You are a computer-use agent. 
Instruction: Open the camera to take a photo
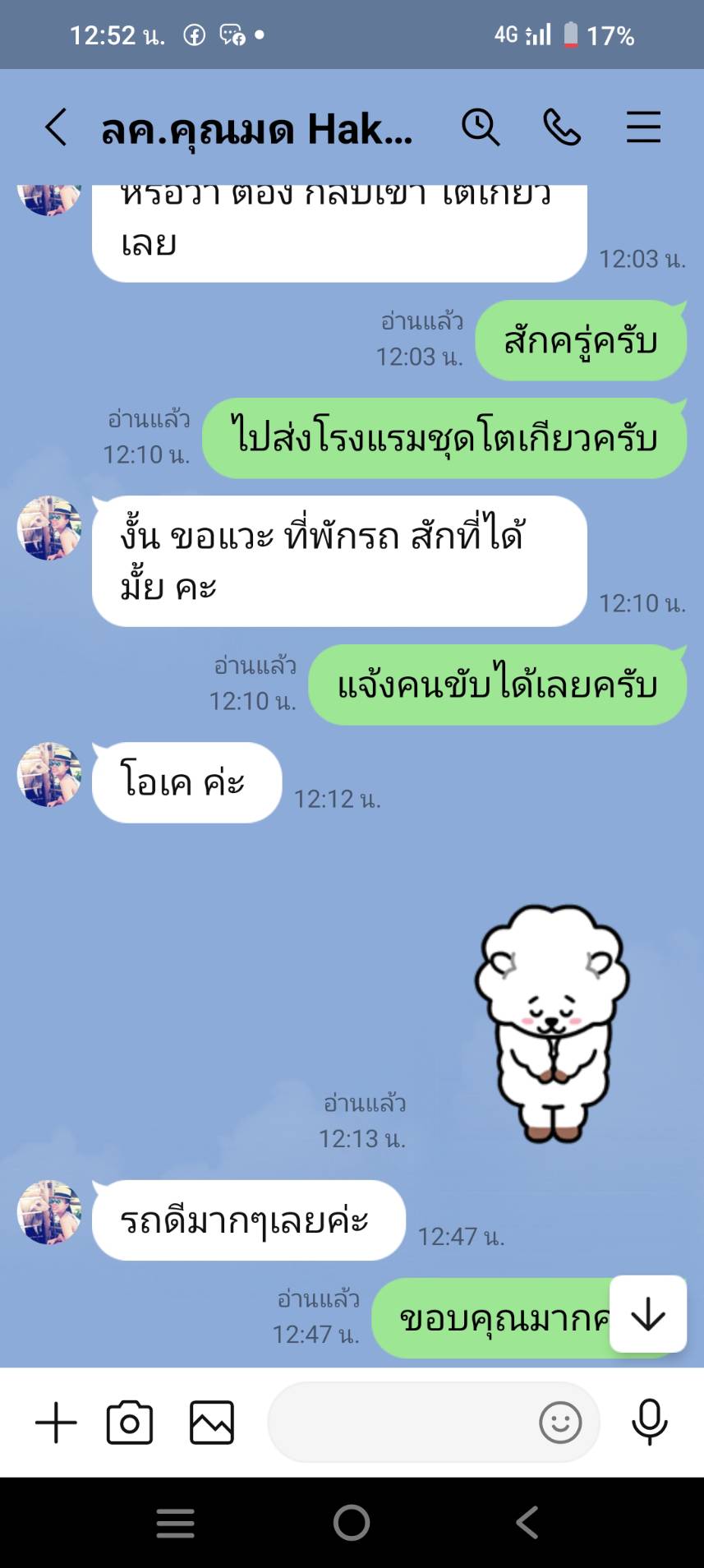(x=130, y=1423)
